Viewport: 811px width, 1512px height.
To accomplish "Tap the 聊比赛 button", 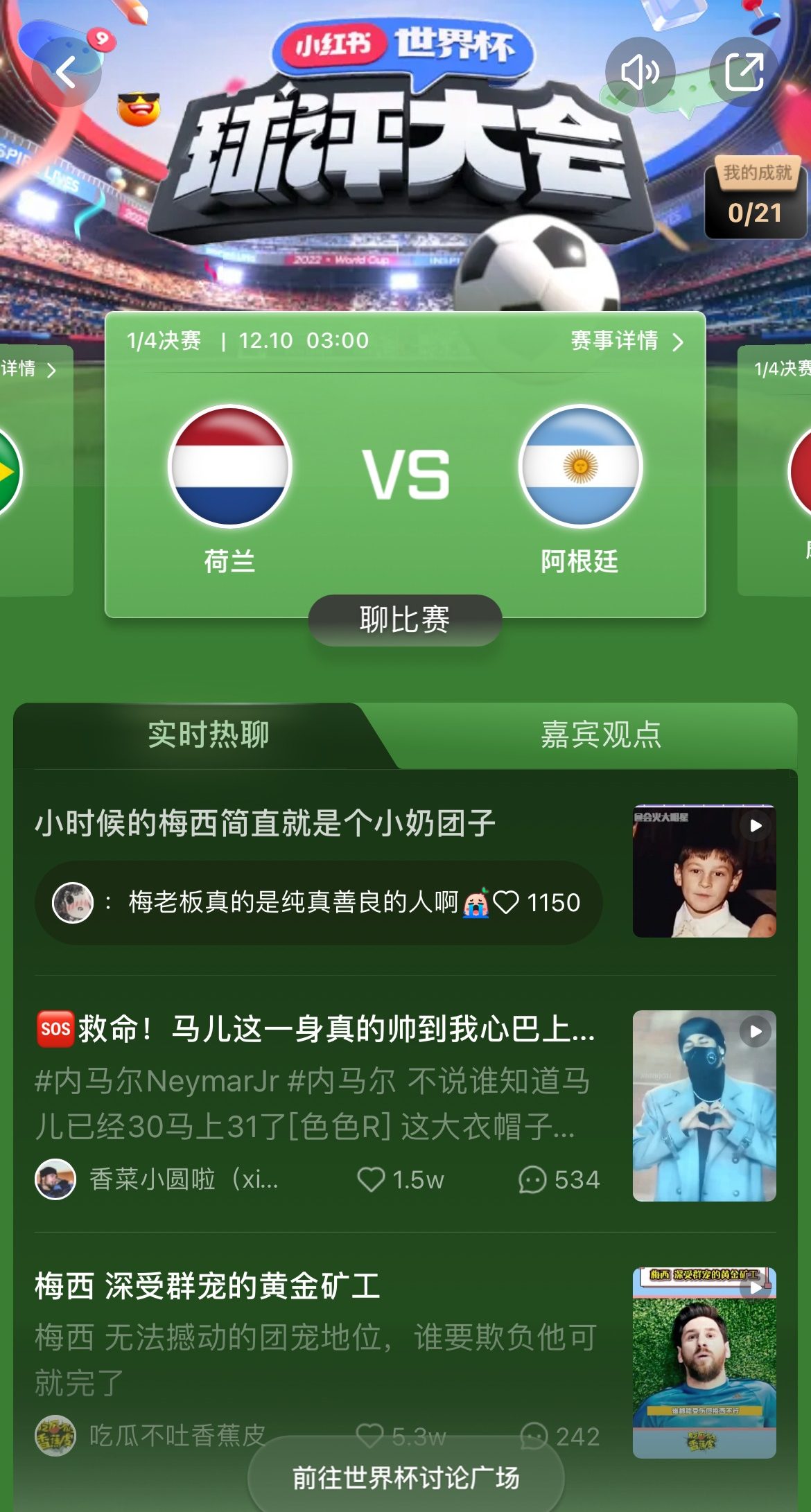I will 405,619.
